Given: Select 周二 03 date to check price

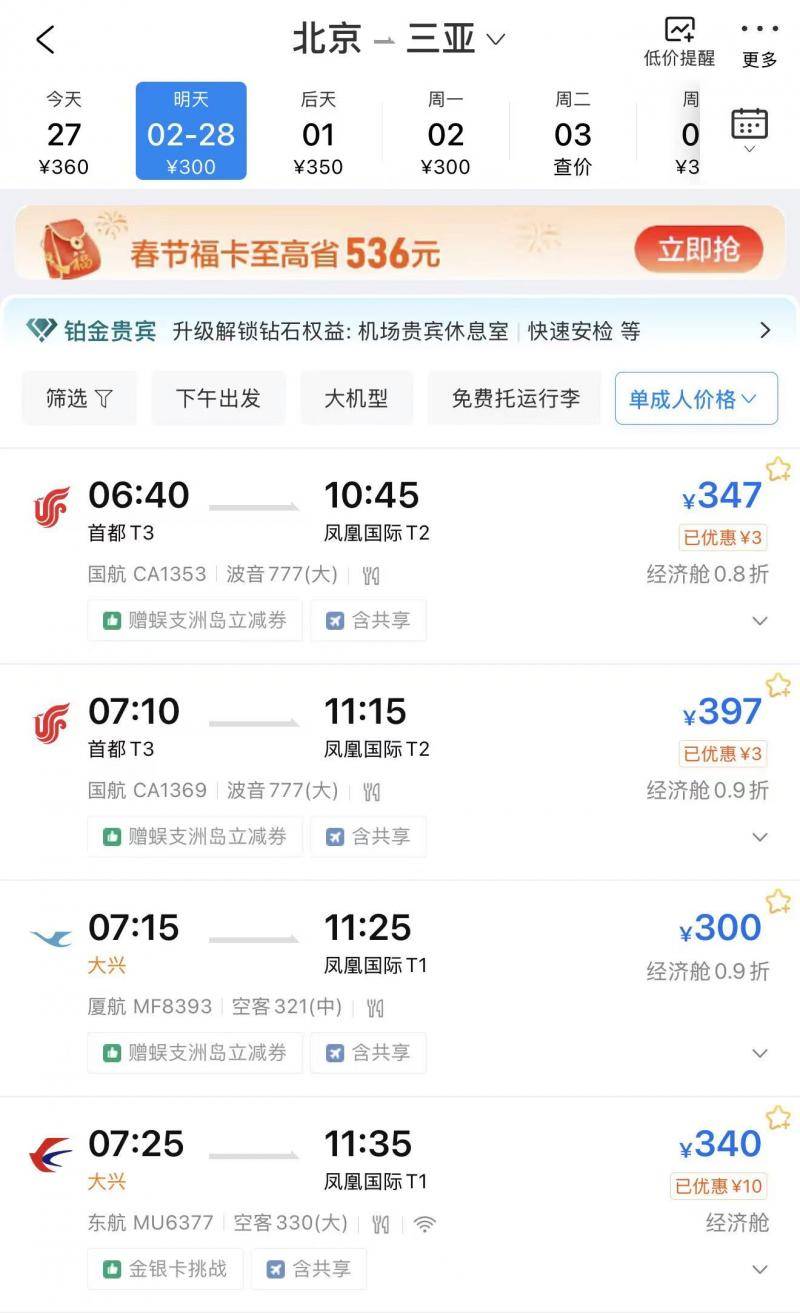Looking at the screenshot, I should point(572,132).
